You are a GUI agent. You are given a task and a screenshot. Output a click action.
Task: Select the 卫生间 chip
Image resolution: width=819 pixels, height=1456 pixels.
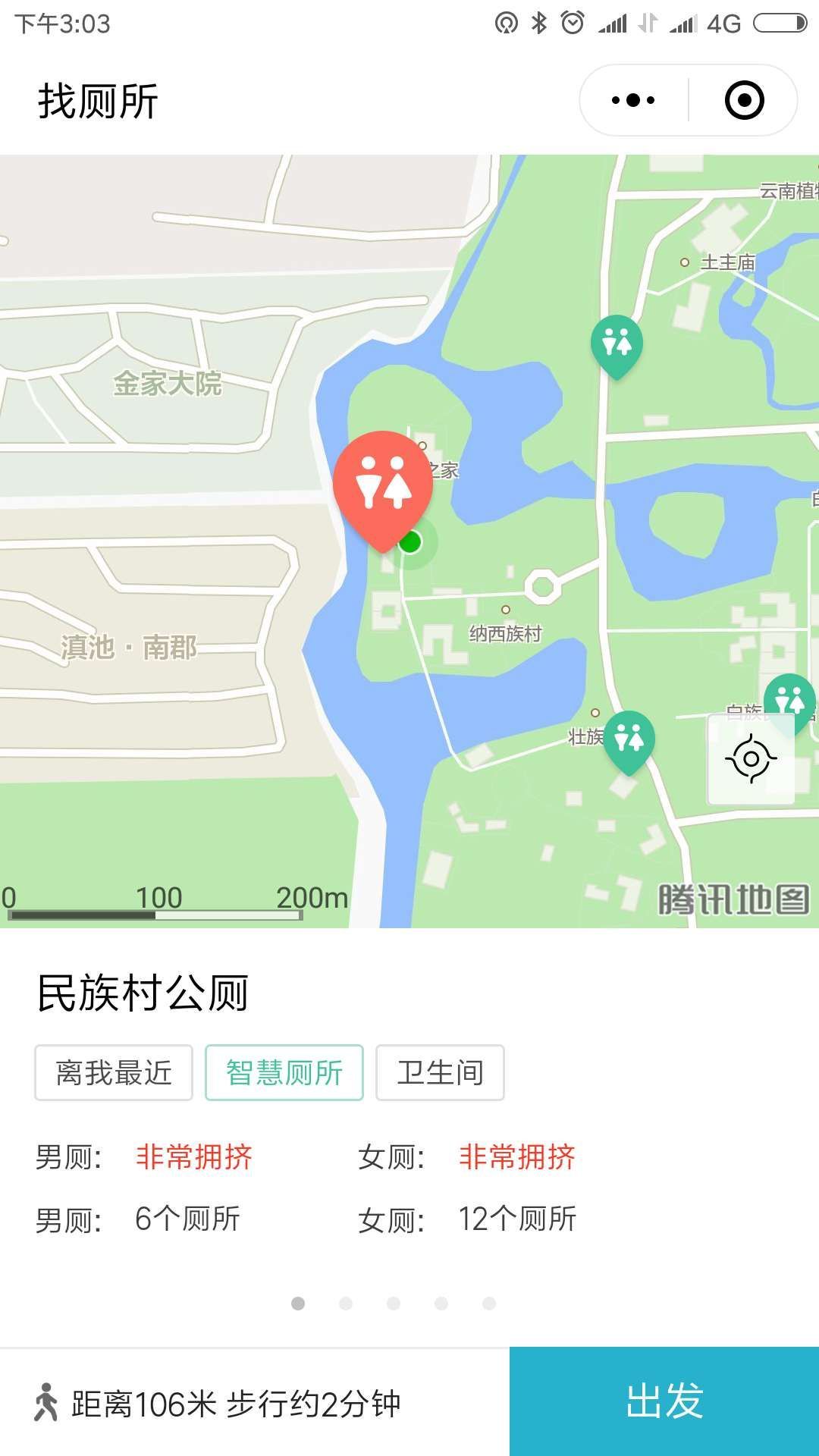tap(440, 1073)
